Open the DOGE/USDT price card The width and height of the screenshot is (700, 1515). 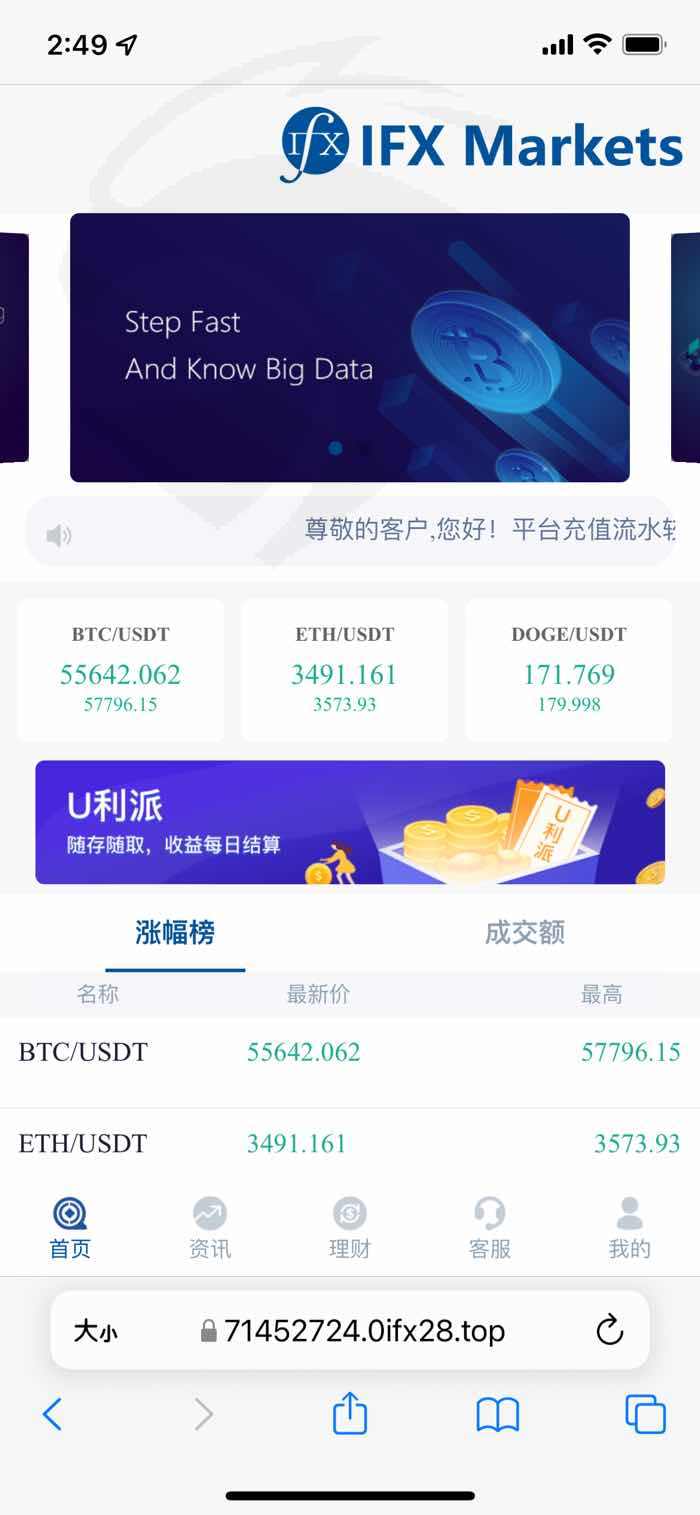(569, 670)
